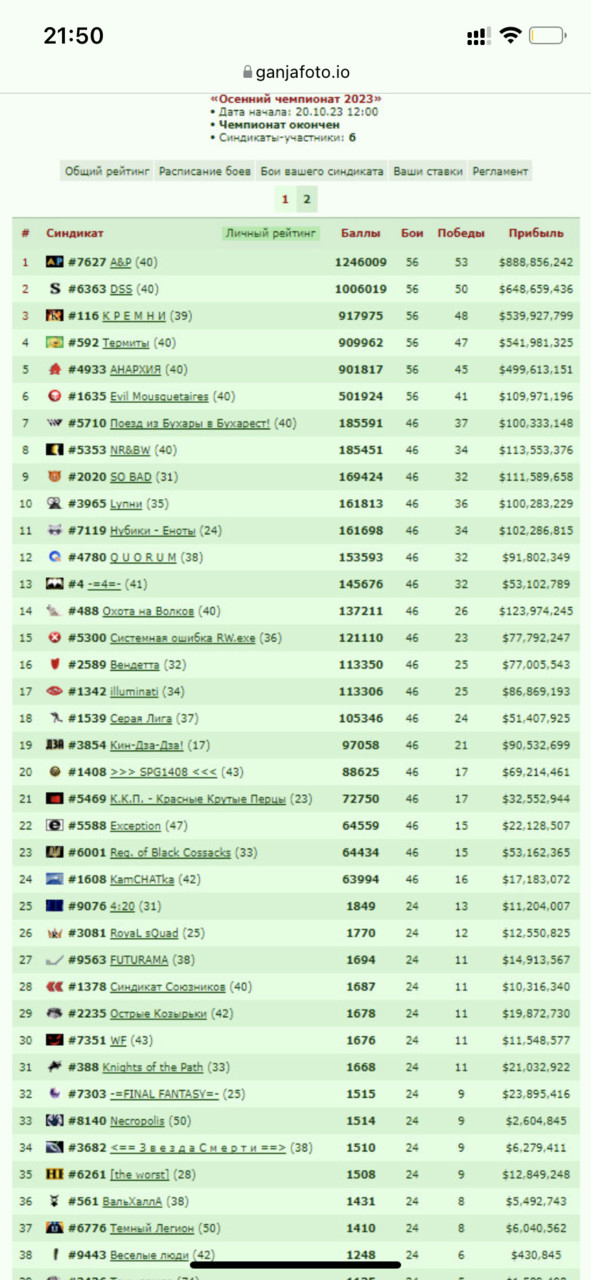
Task: Open Evil Mousquetaires syndicate page
Action: tap(159, 397)
